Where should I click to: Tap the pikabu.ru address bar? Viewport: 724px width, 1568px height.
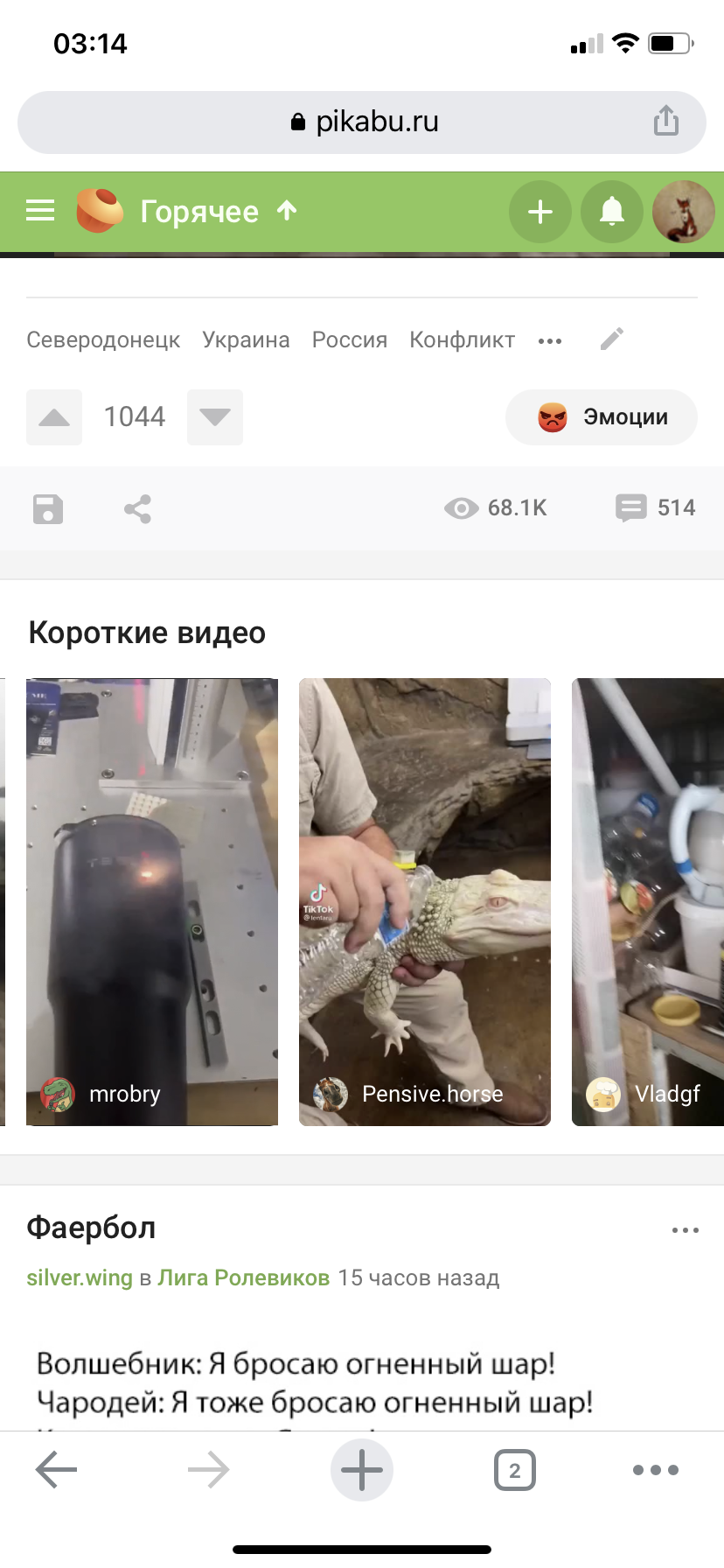tap(362, 122)
